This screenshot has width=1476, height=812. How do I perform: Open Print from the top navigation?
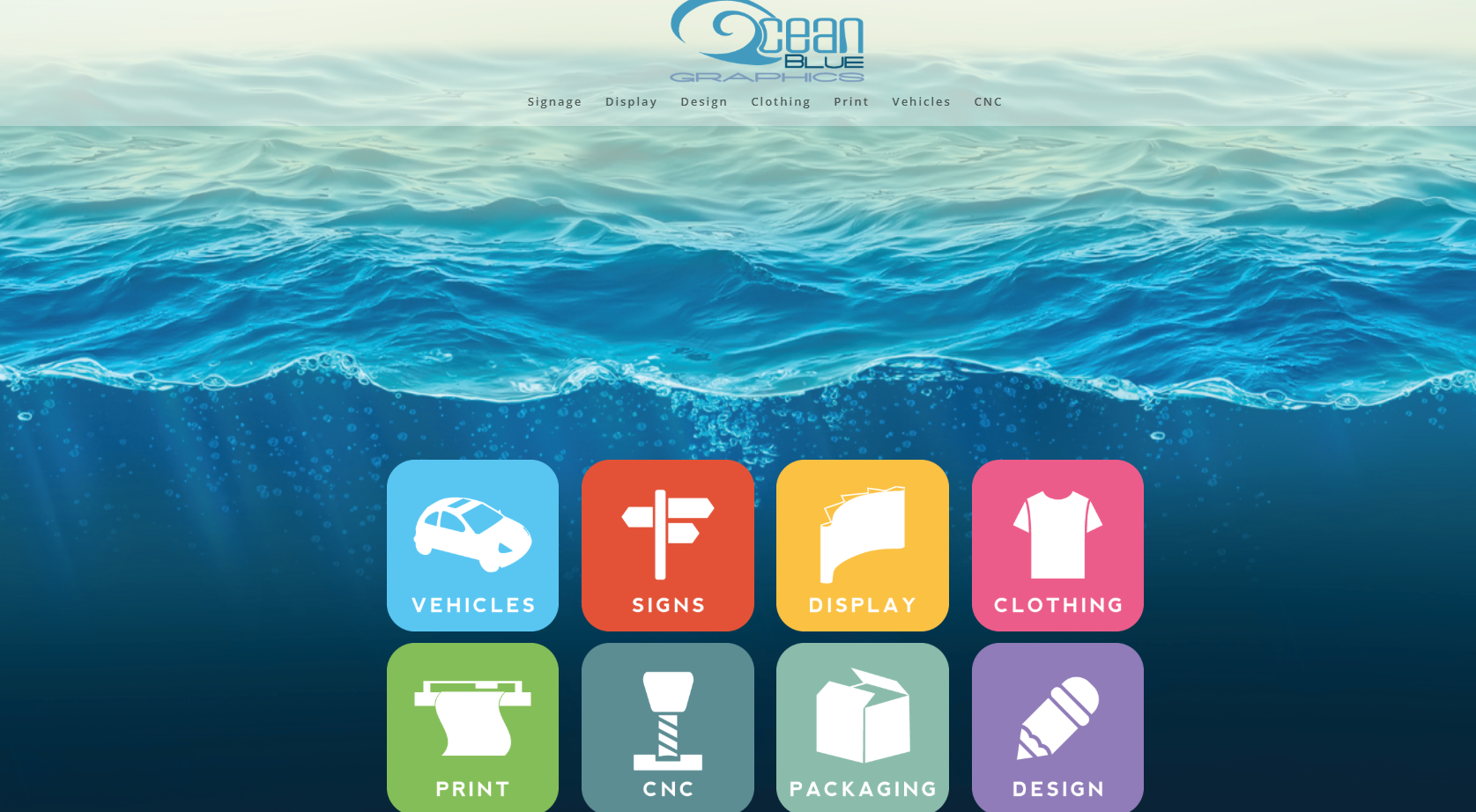(x=850, y=102)
